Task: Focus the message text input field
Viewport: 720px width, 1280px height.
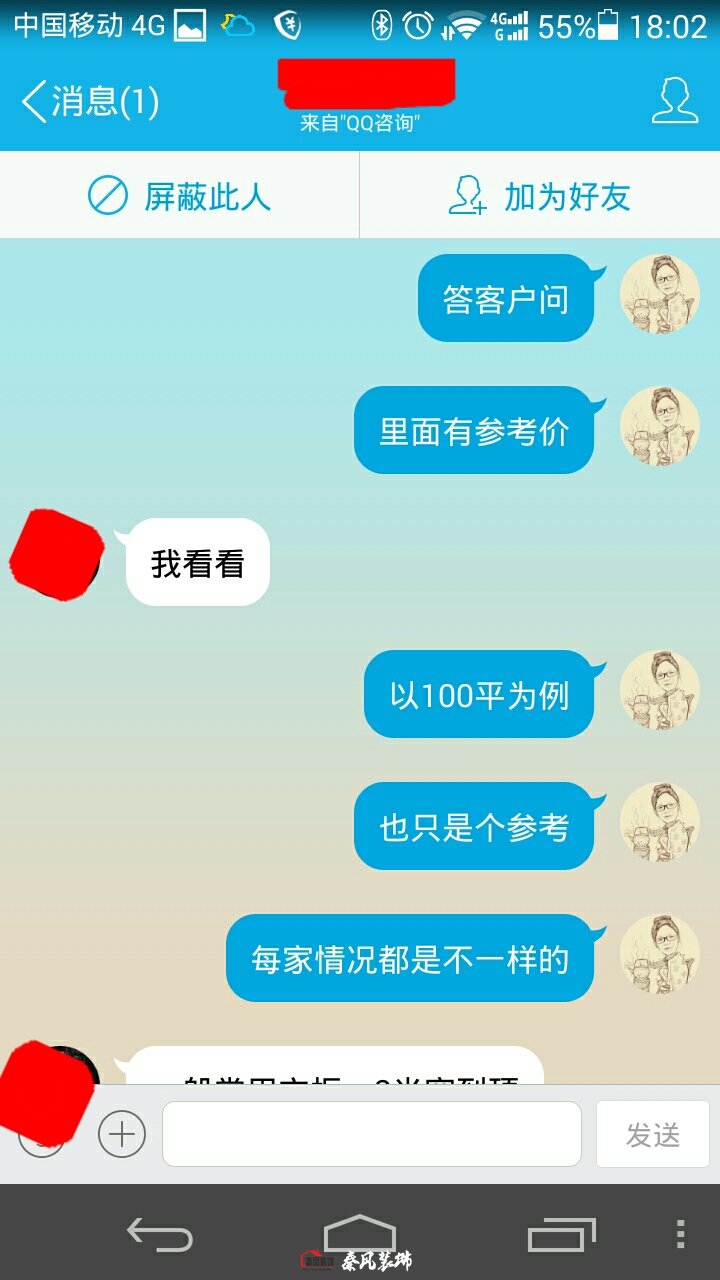Action: [x=372, y=1134]
